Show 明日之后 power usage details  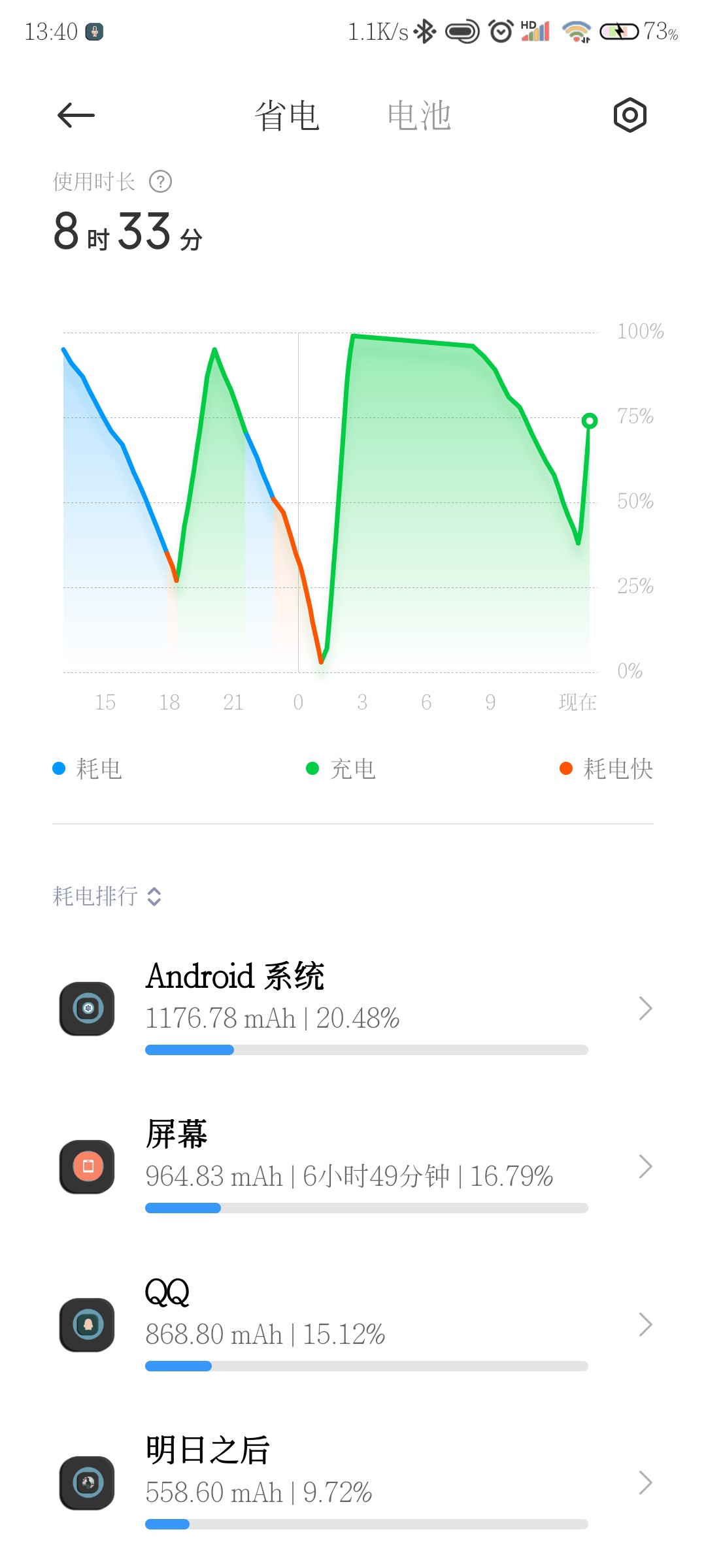click(x=353, y=1482)
